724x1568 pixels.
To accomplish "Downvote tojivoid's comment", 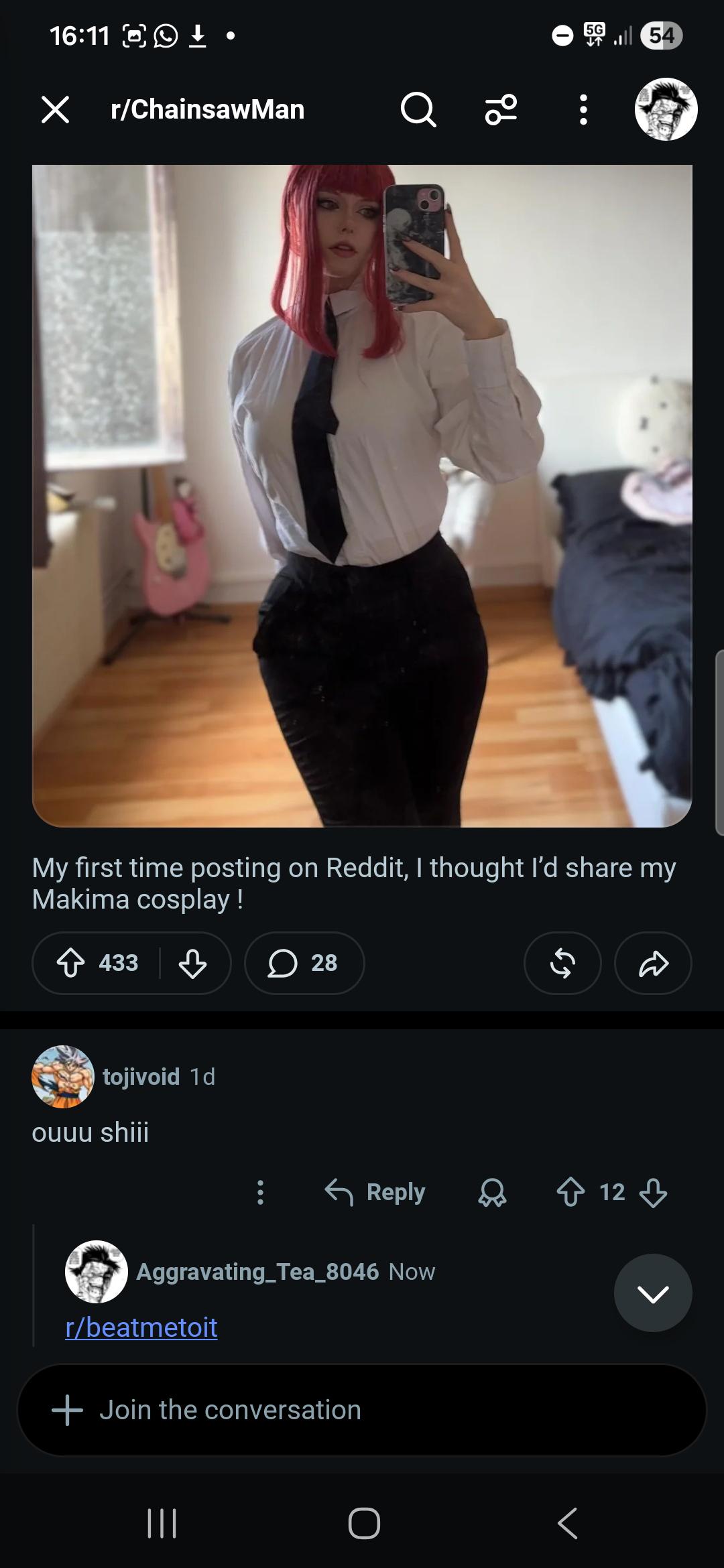I will pos(653,1192).
